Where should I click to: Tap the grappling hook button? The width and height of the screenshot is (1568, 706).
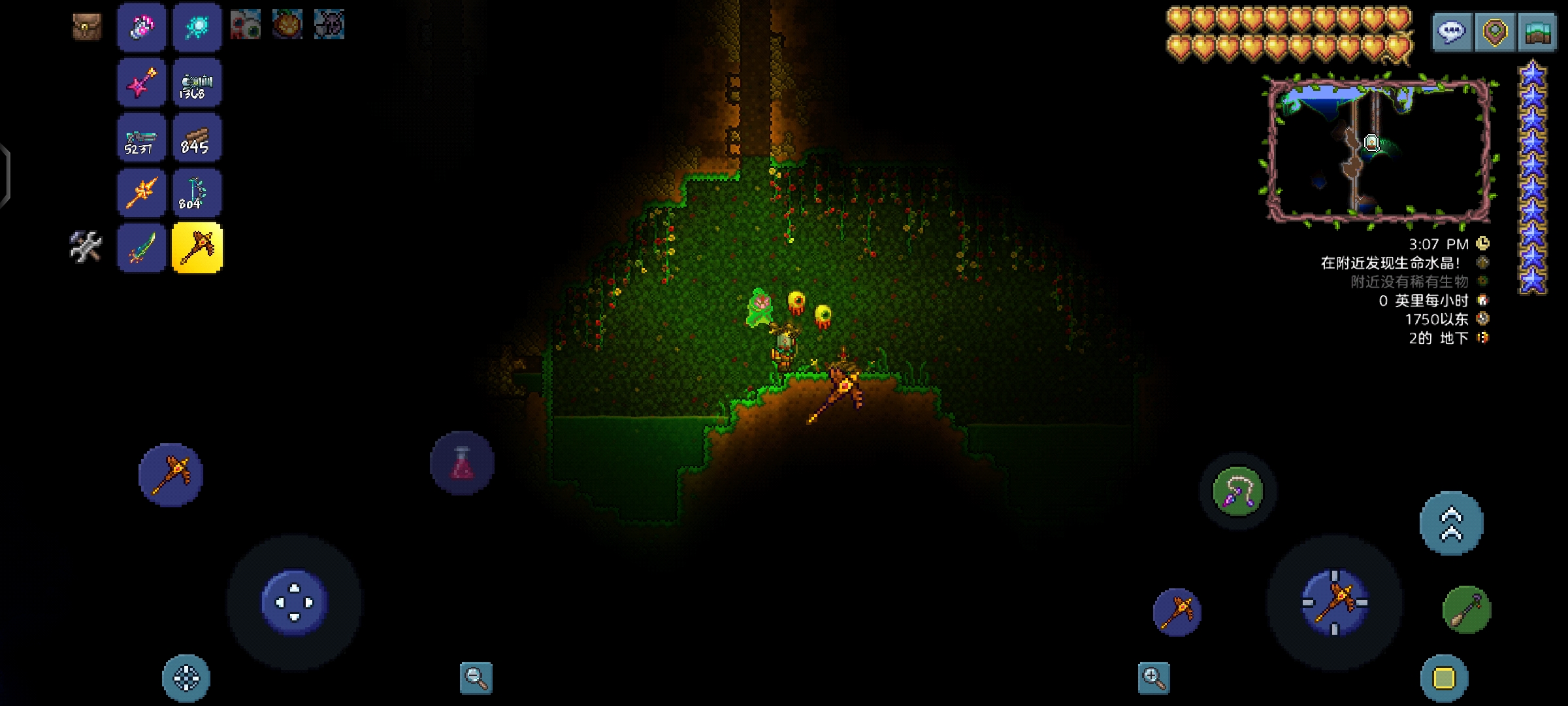[1237, 492]
